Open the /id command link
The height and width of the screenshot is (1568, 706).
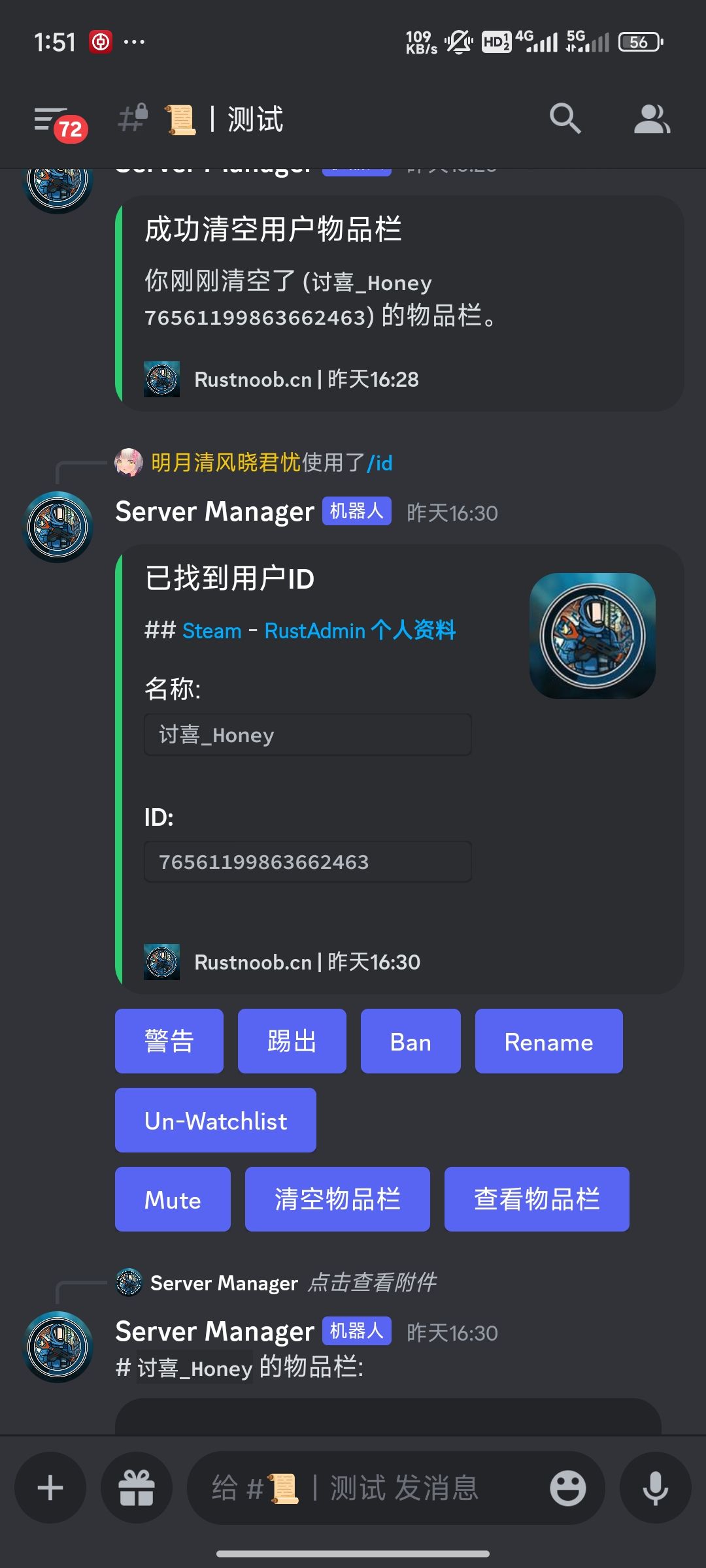click(x=380, y=463)
